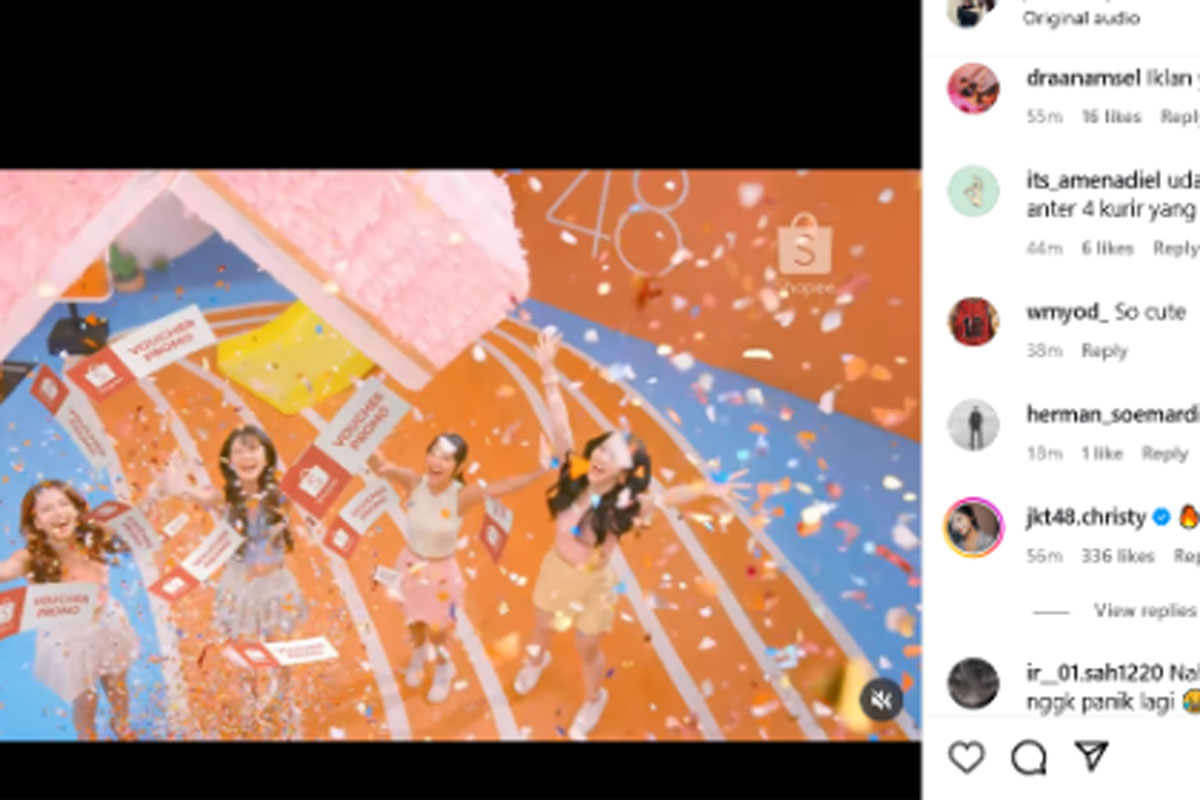Viewport: 1200px width, 800px height.
Task: Open jkt48.christy's profile
Action: (x=1085, y=517)
